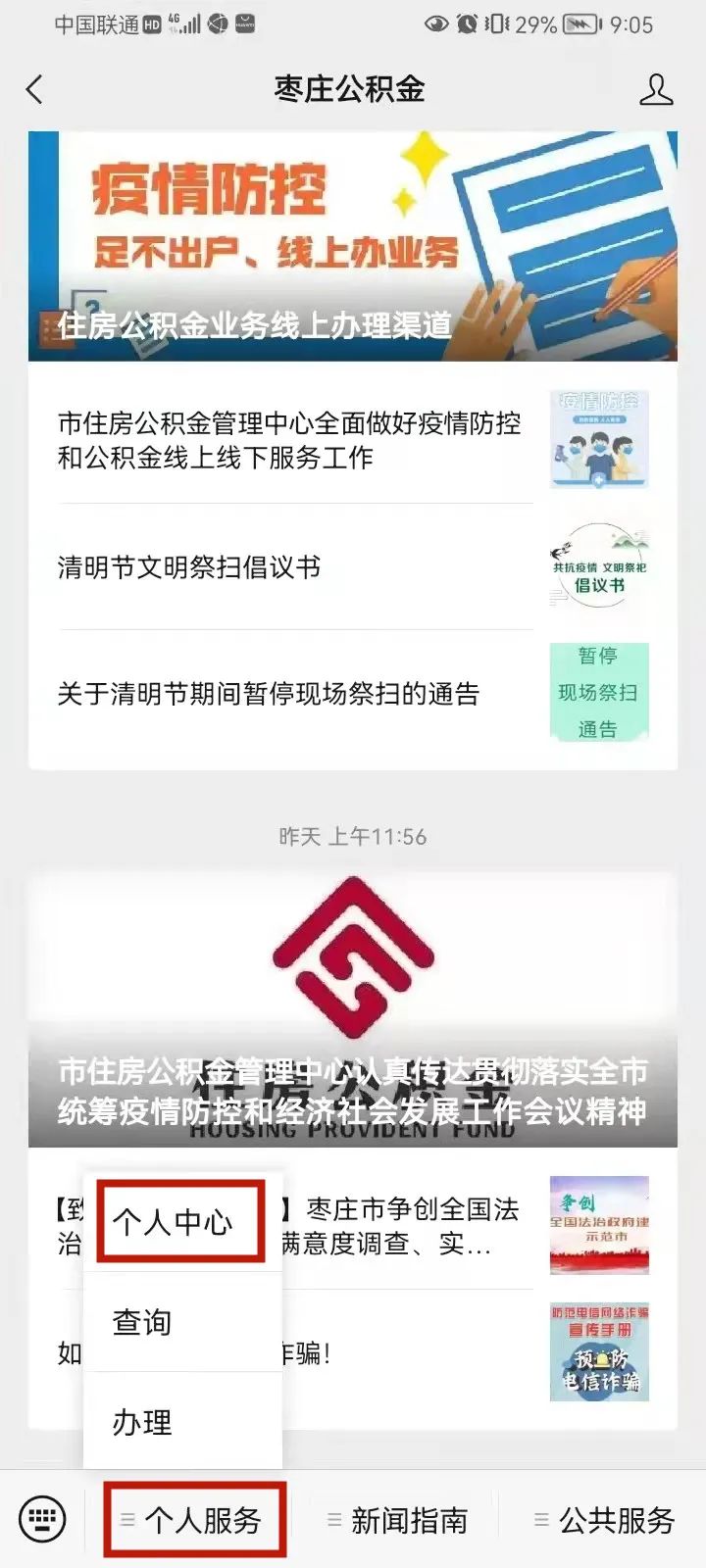Tap the back arrow to exit 枣庄公积金
706x1568 pixels.
coord(35,89)
